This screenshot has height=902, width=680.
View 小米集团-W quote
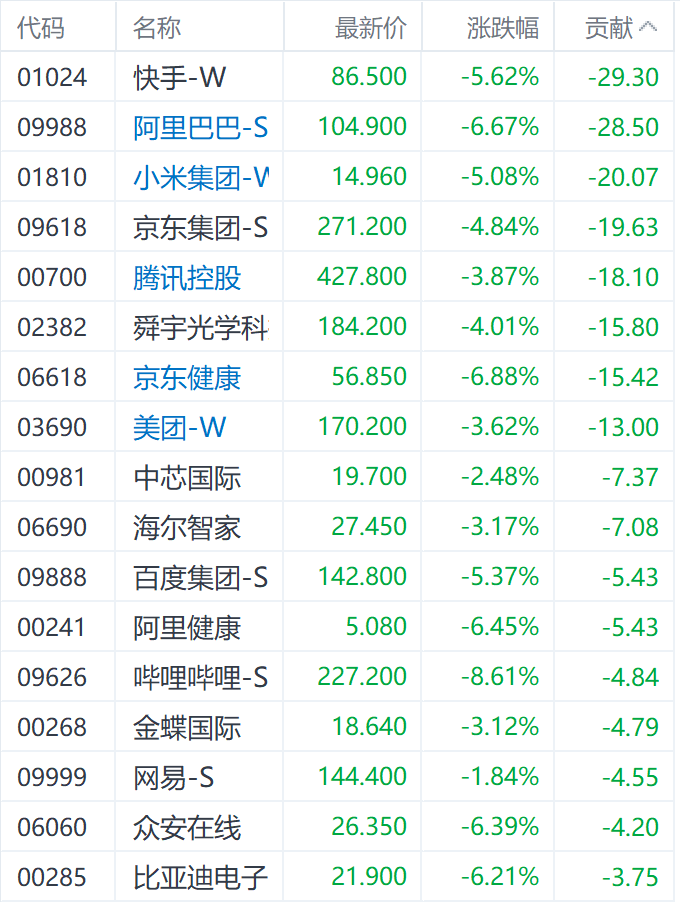click(200, 177)
